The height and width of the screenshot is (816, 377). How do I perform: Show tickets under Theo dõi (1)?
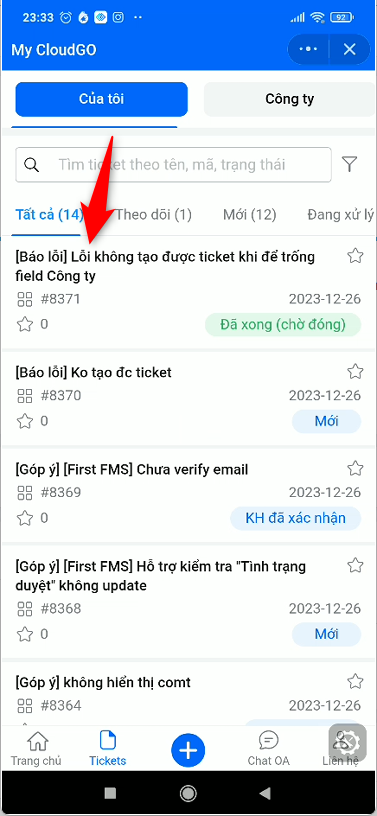coord(154,214)
